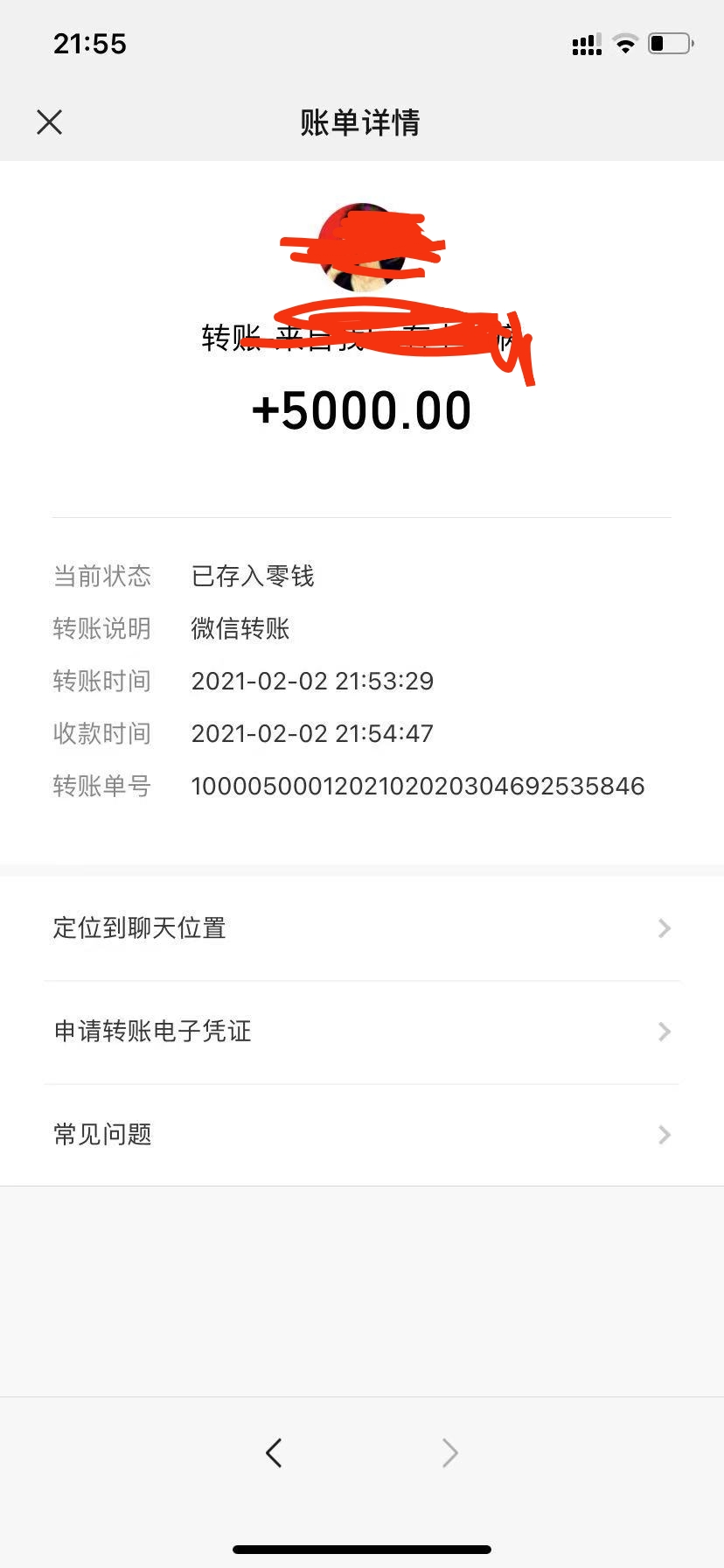724x1568 pixels.
Task: Expand 常见问题 with its chevron
Action: click(664, 1135)
